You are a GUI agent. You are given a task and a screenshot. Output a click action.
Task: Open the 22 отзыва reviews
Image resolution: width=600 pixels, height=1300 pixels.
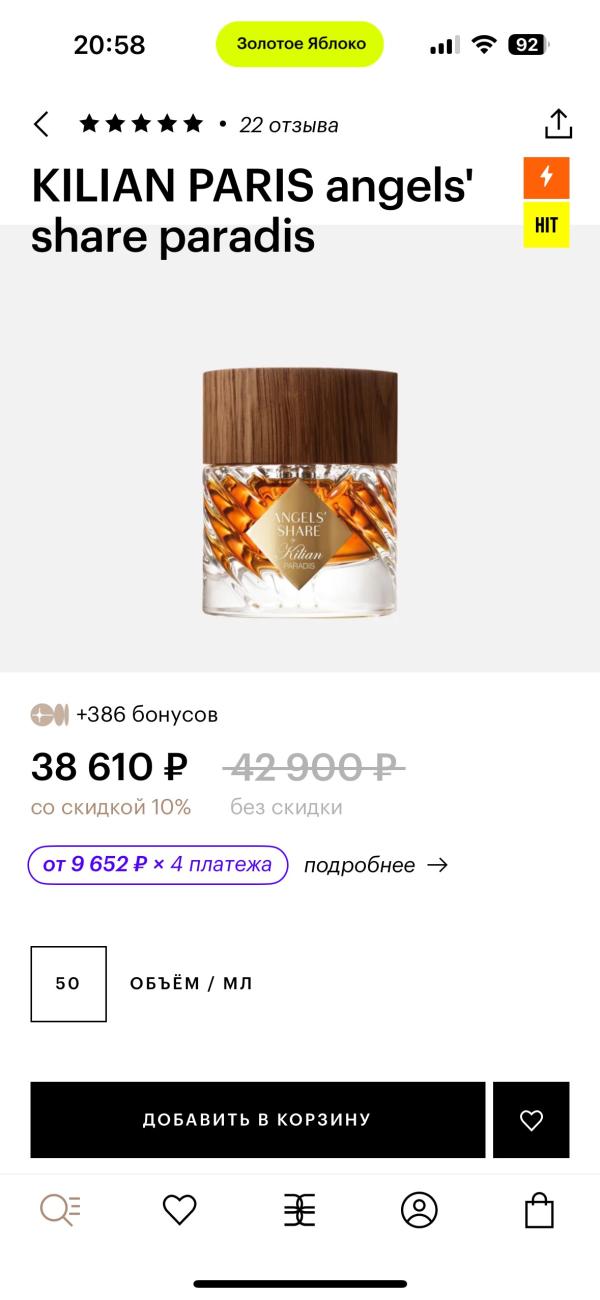[x=288, y=125]
